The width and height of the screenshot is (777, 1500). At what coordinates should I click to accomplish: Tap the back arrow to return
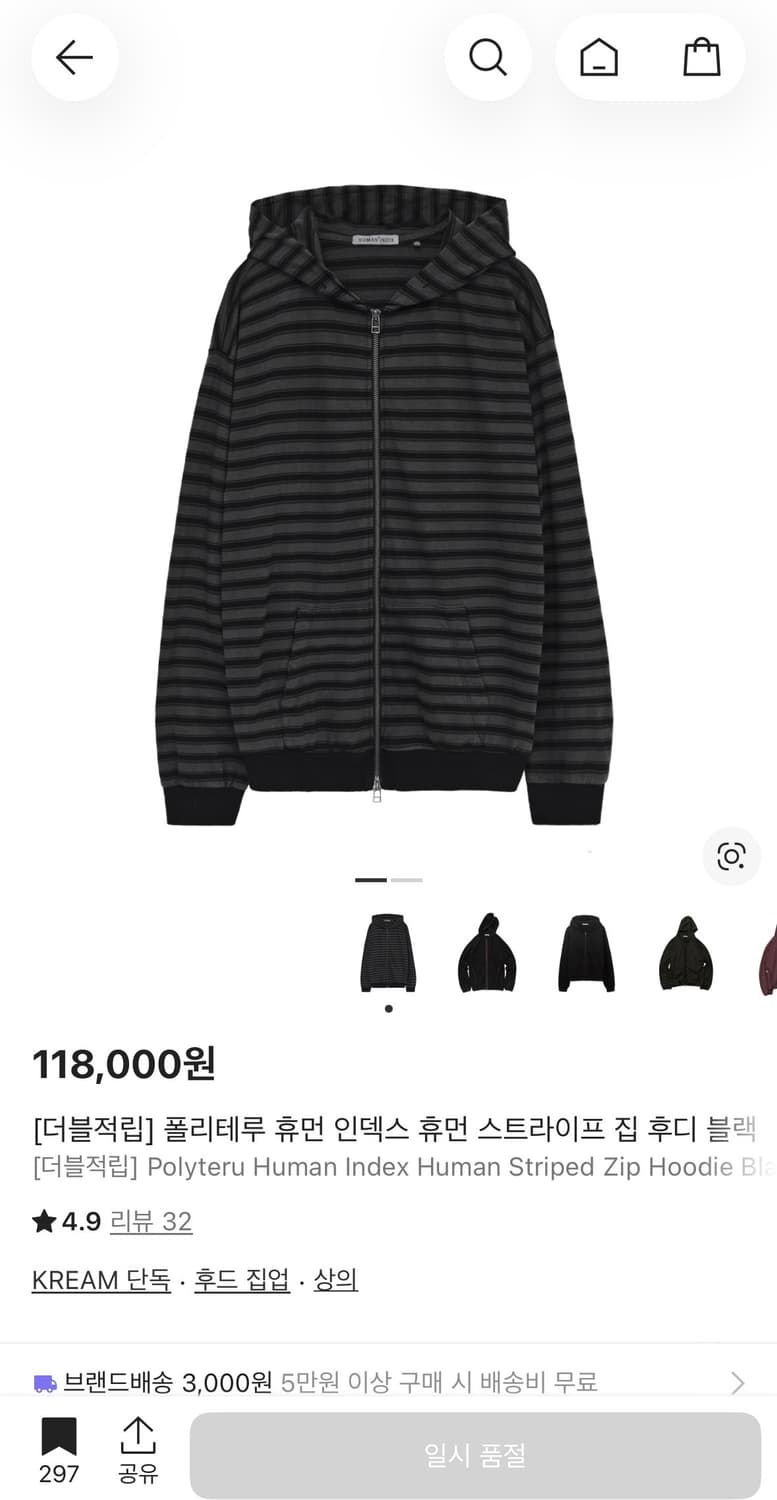point(75,57)
